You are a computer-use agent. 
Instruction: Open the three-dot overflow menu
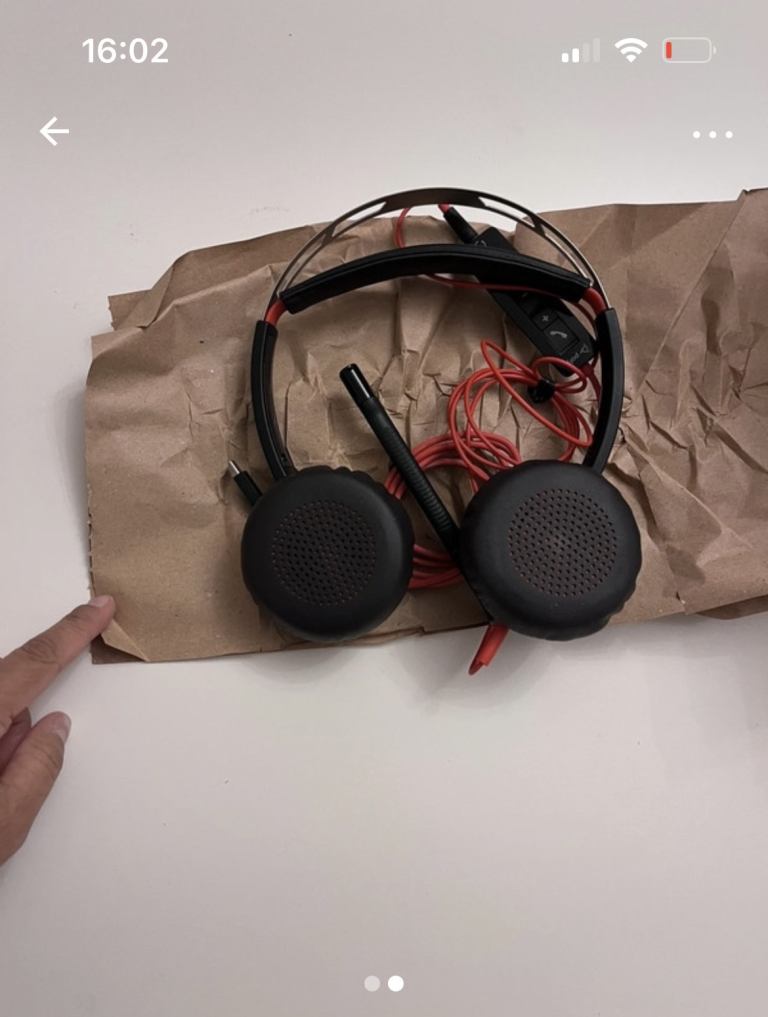tap(712, 134)
